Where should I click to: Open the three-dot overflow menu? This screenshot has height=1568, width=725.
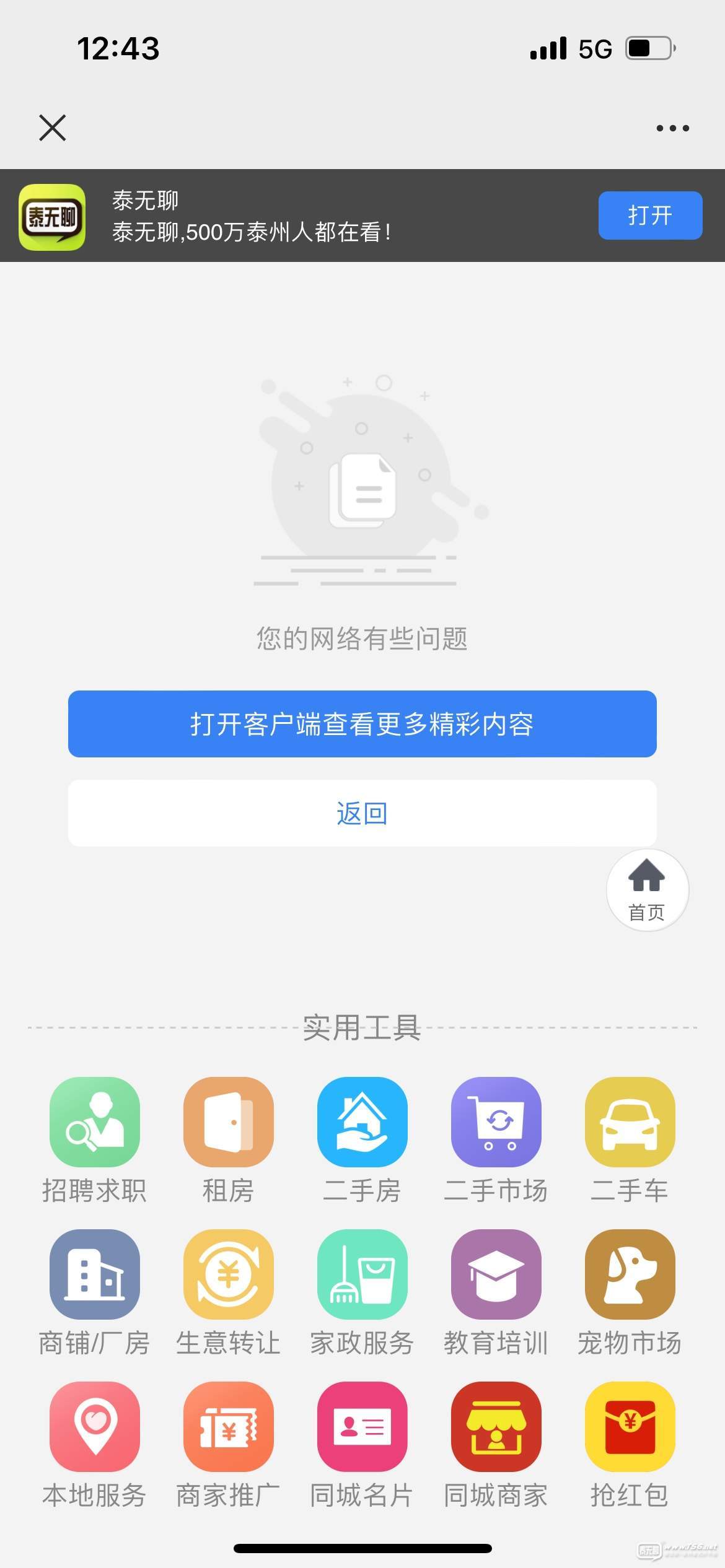tap(672, 128)
